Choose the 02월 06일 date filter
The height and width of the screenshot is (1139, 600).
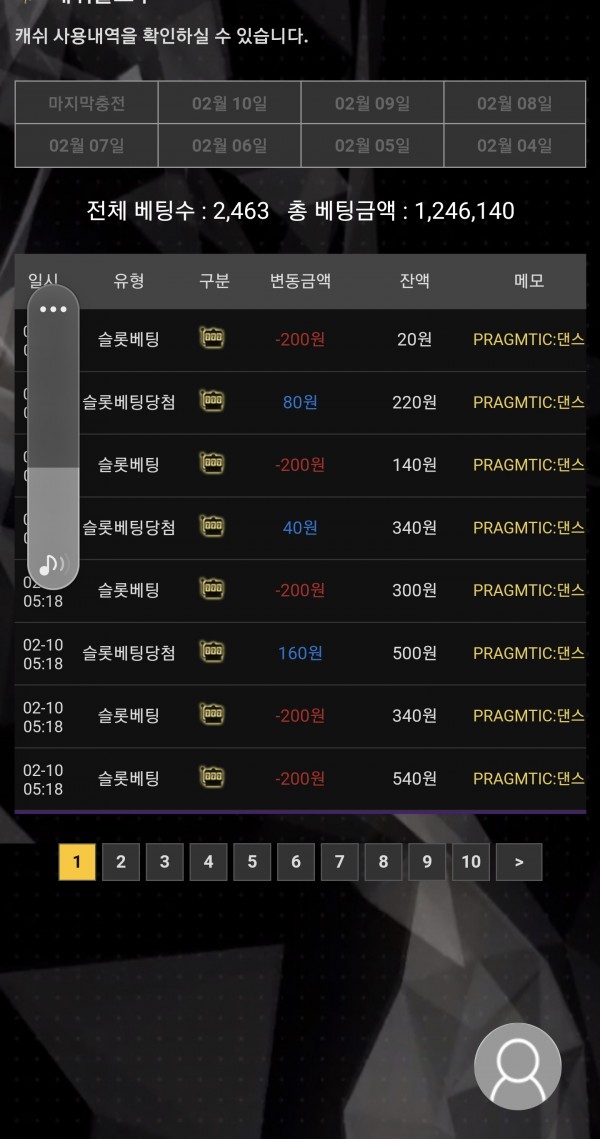(229, 145)
